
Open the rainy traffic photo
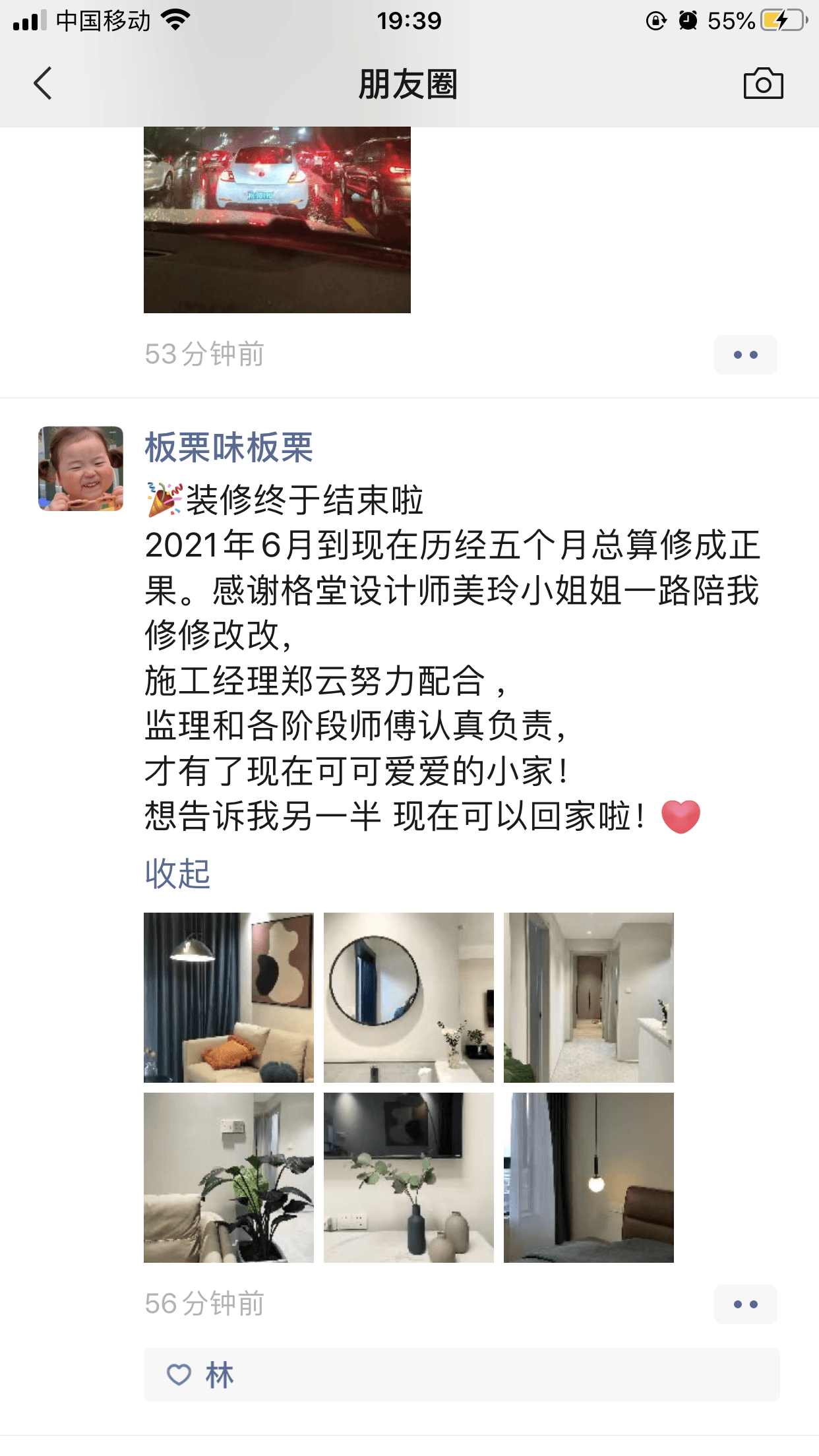tap(277, 220)
